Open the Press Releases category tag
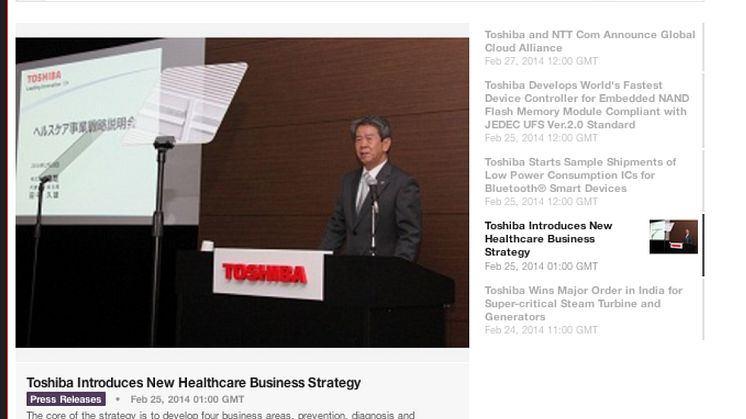 click(x=66, y=399)
